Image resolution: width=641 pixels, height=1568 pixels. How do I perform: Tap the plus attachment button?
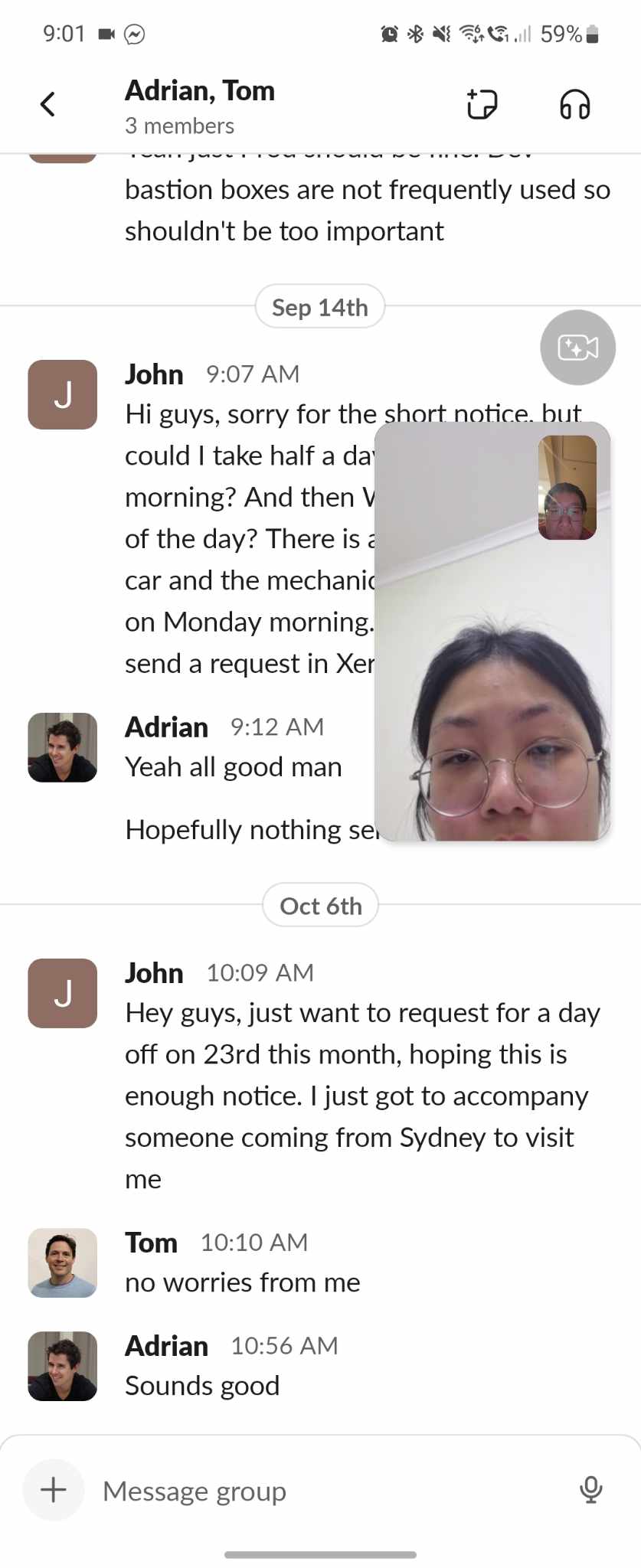click(53, 1490)
